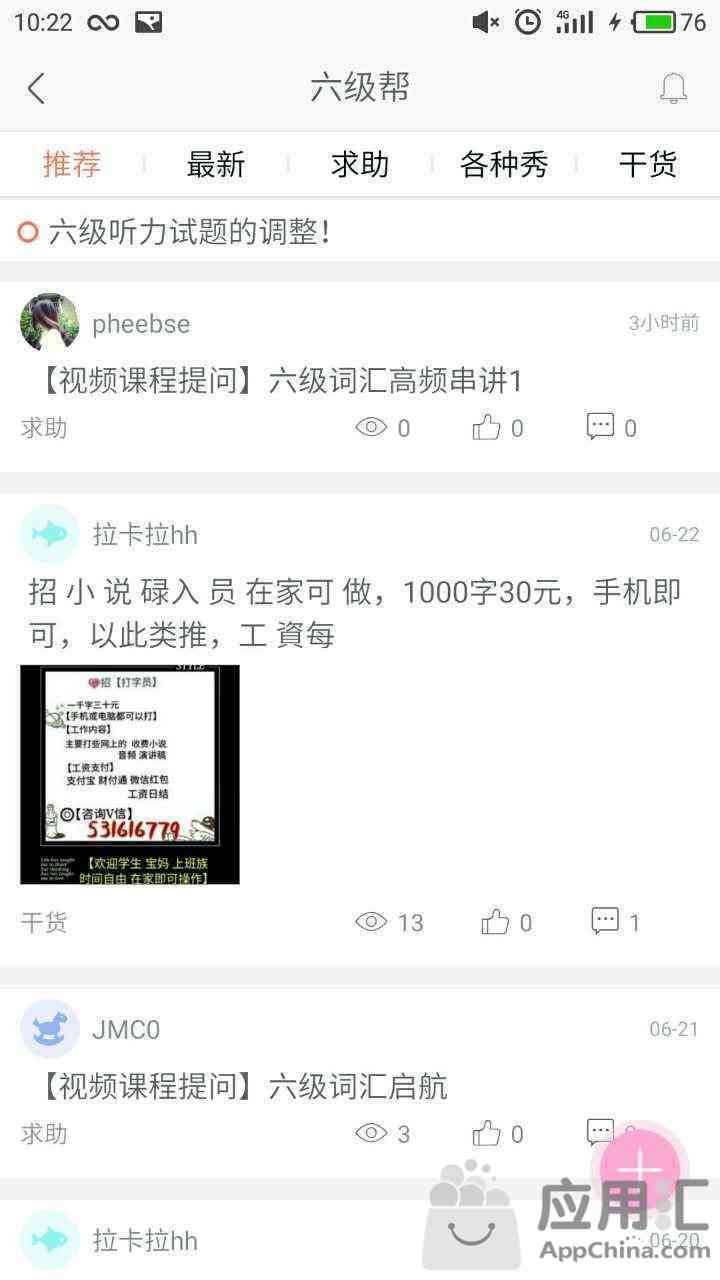Open the 招打字员 image in 拉卡拉hh's post
The height and width of the screenshot is (1280, 720).
tap(130, 775)
